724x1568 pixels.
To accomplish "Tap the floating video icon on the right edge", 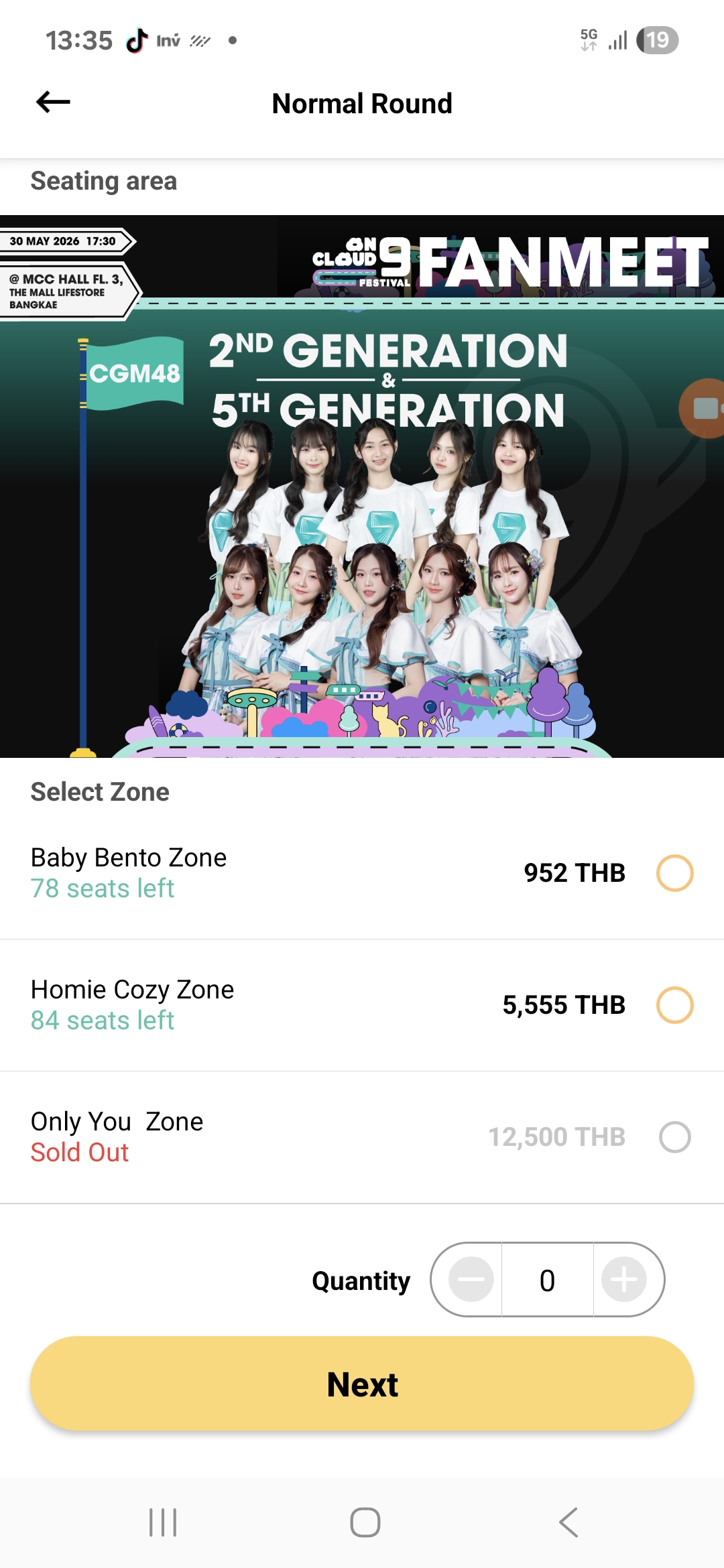I will pos(703,408).
